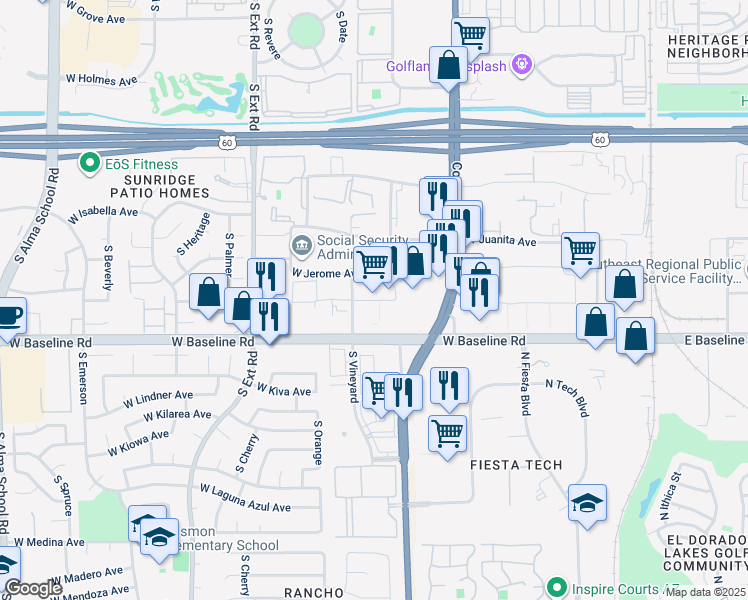Tap the Golfland Sunsplash place pin
The width and height of the screenshot is (748, 600).
521,66
